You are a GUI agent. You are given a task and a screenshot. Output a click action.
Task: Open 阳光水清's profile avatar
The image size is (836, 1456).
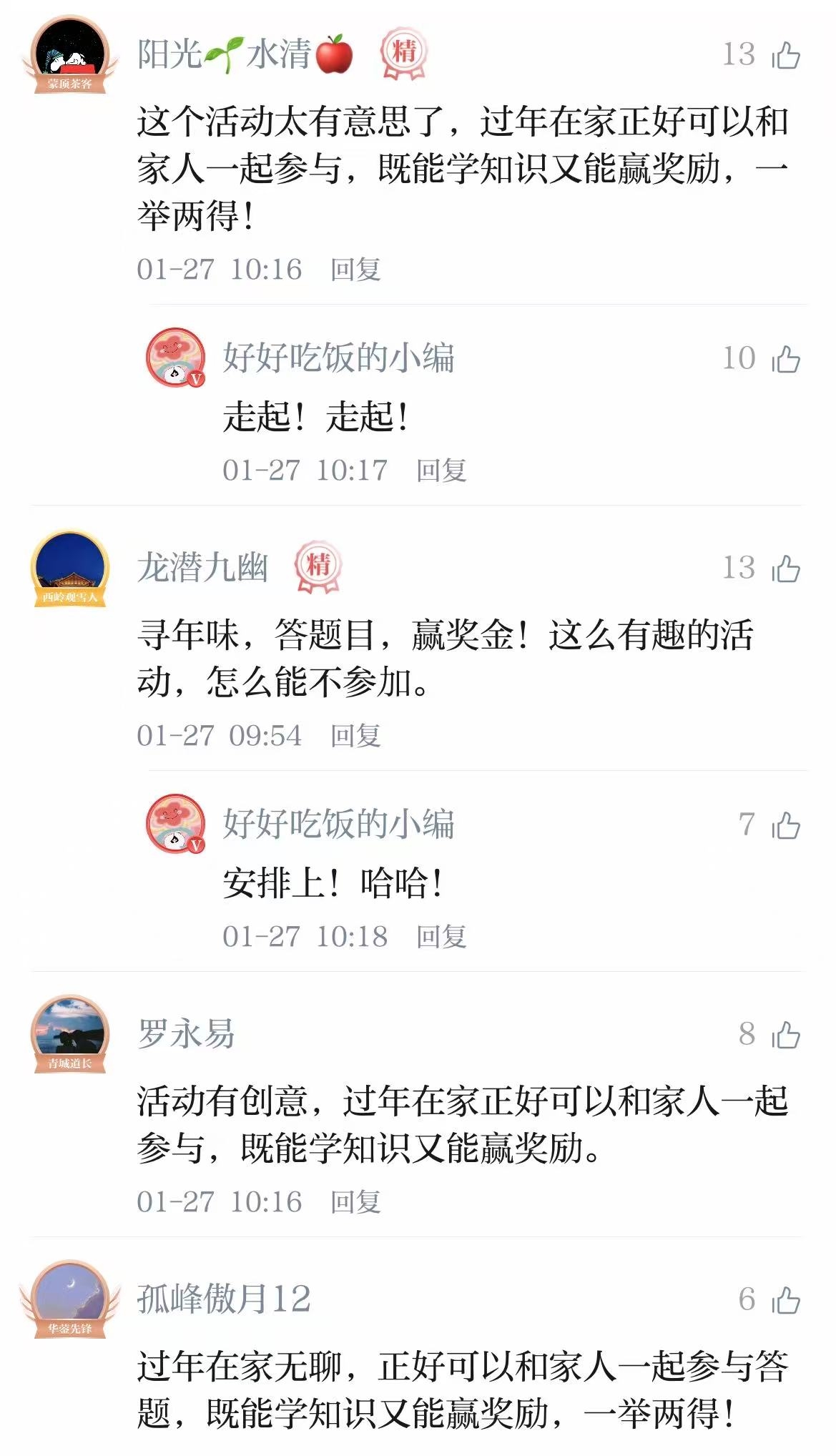(x=70, y=54)
